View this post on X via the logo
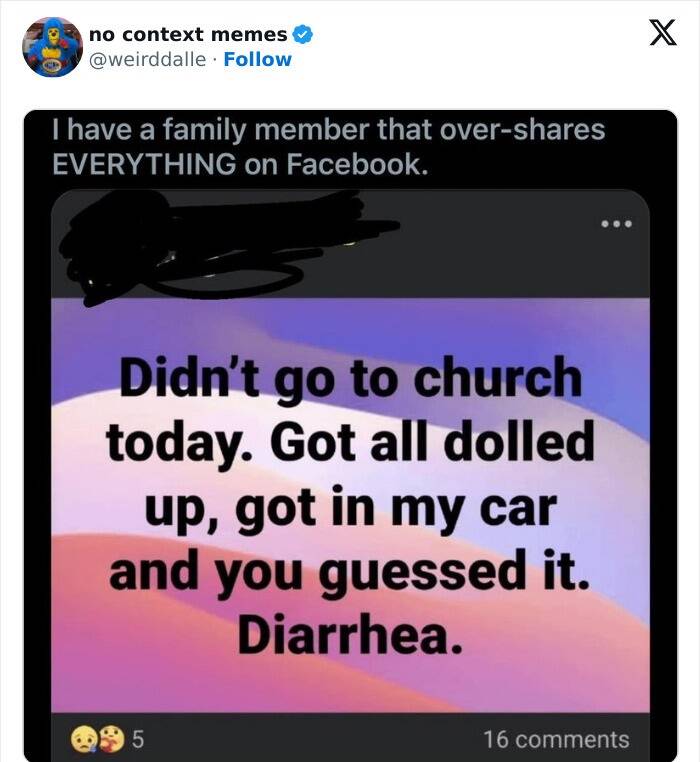Image resolution: width=700 pixels, height=762 pixels. pos(656,34)
